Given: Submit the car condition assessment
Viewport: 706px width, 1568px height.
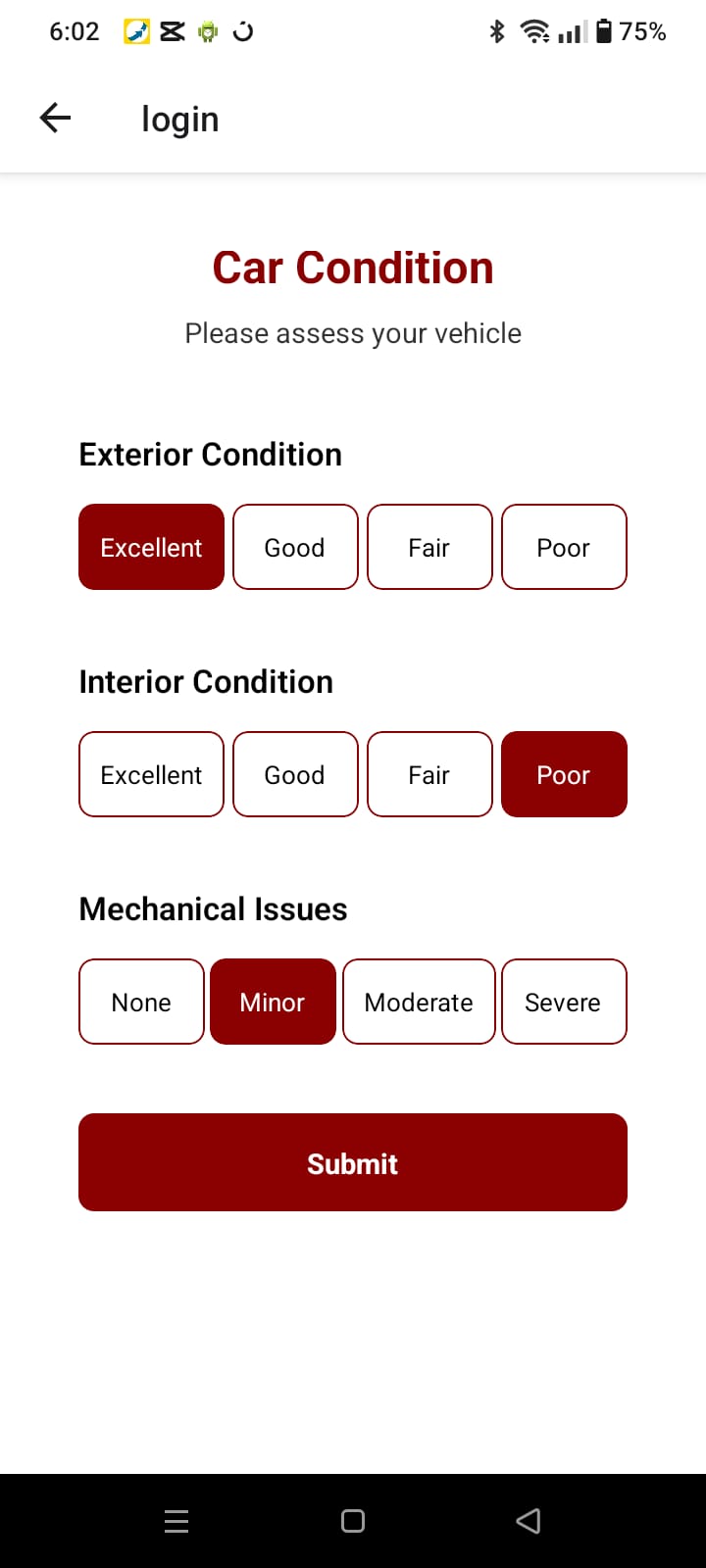Looking at the screenshot, I should (x=353, y=1162).
